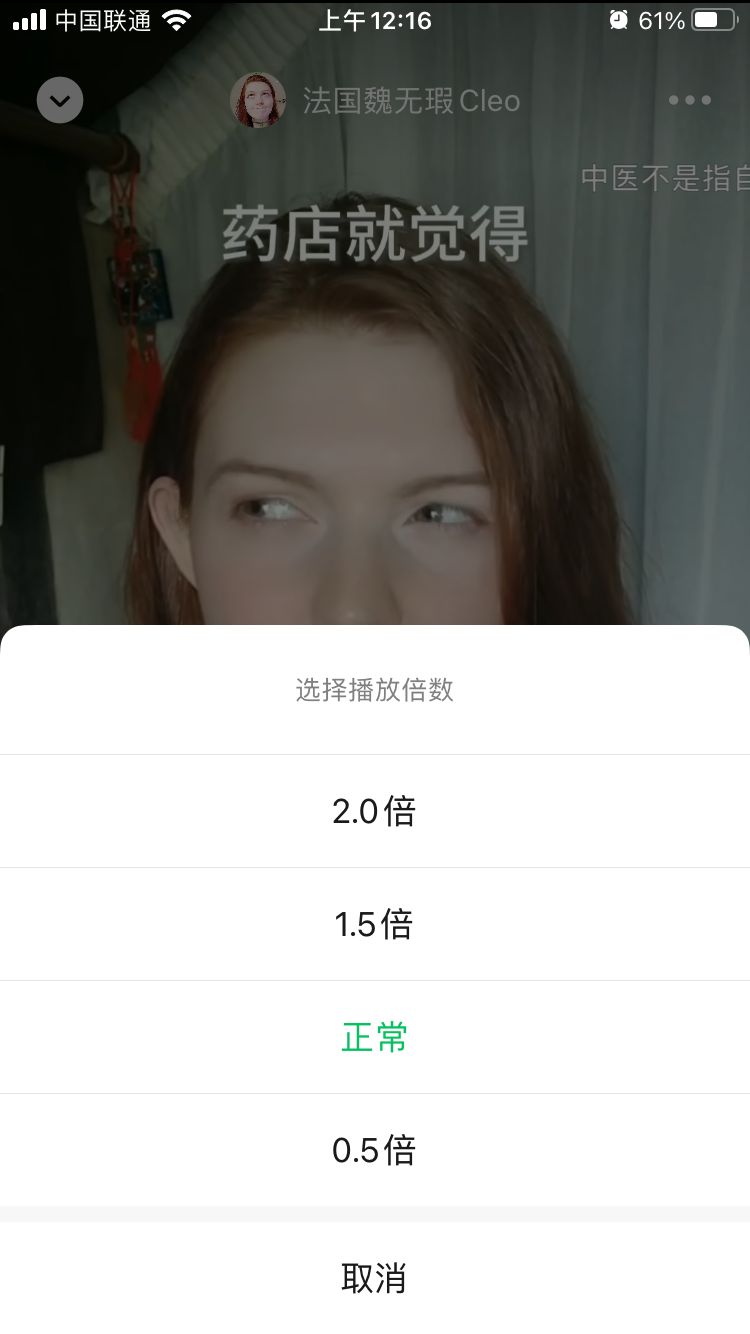Select 2.0倍 playback speed
Screen dimensions: 750x1334
point(375,811)
